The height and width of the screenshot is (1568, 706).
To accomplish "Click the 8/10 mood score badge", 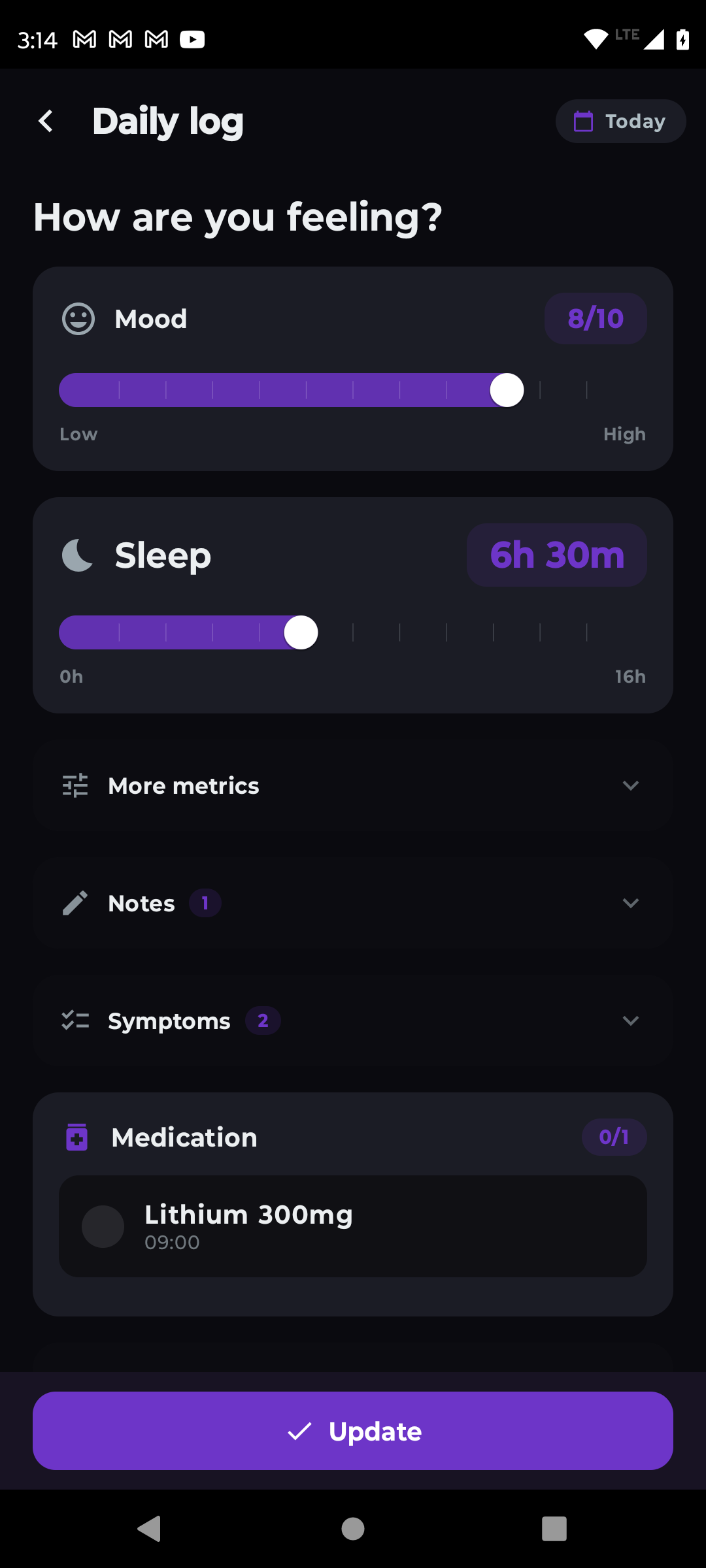I will [595, 319].
